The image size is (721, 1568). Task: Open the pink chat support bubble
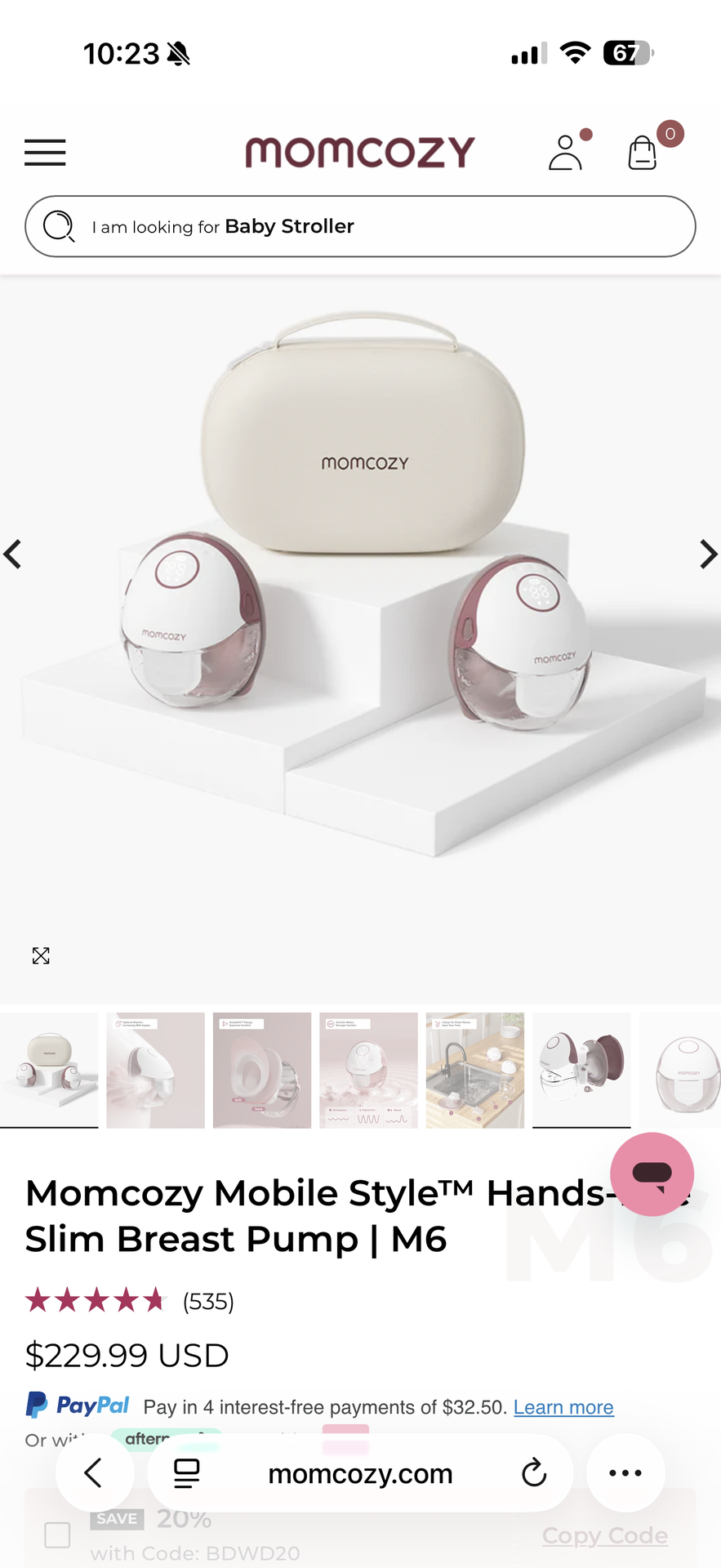[652, 1174]
